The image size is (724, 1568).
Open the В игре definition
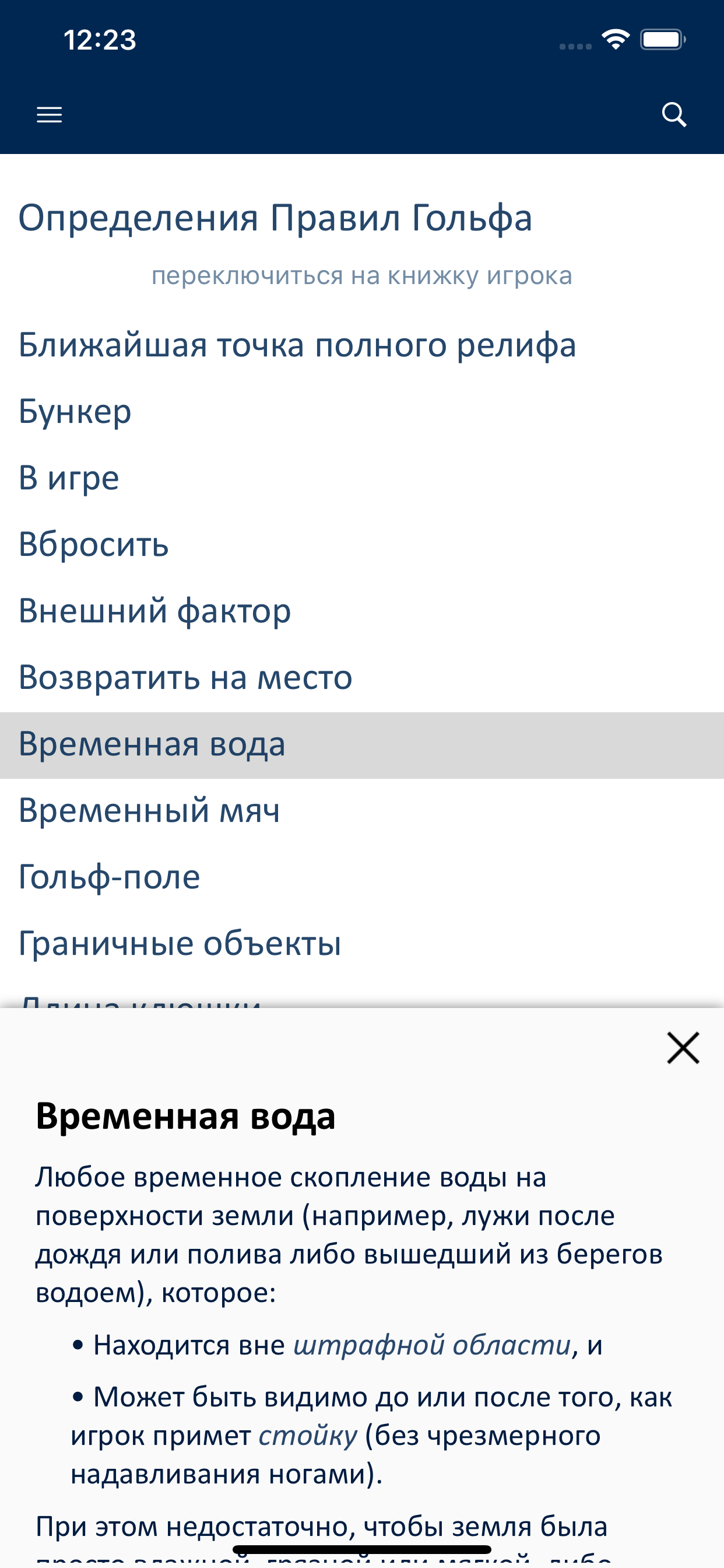[69, 478]
